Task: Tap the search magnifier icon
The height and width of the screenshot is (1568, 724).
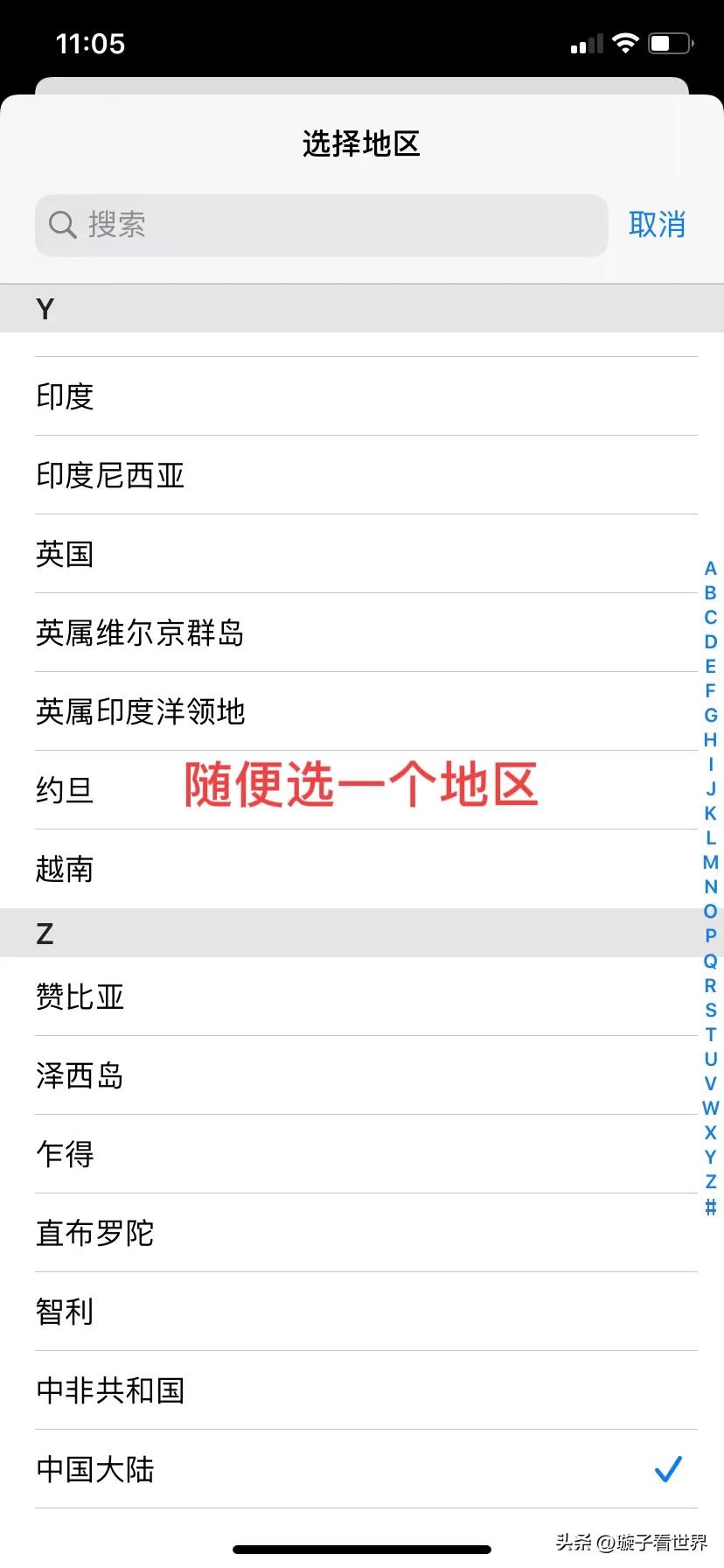Action: 61,226
